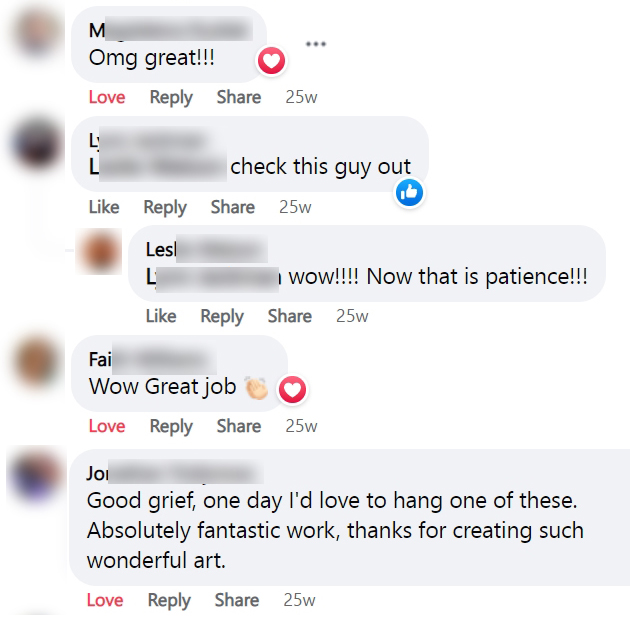
Task: Reply to the 'Omg great!!!' comment
Action: 171,97
